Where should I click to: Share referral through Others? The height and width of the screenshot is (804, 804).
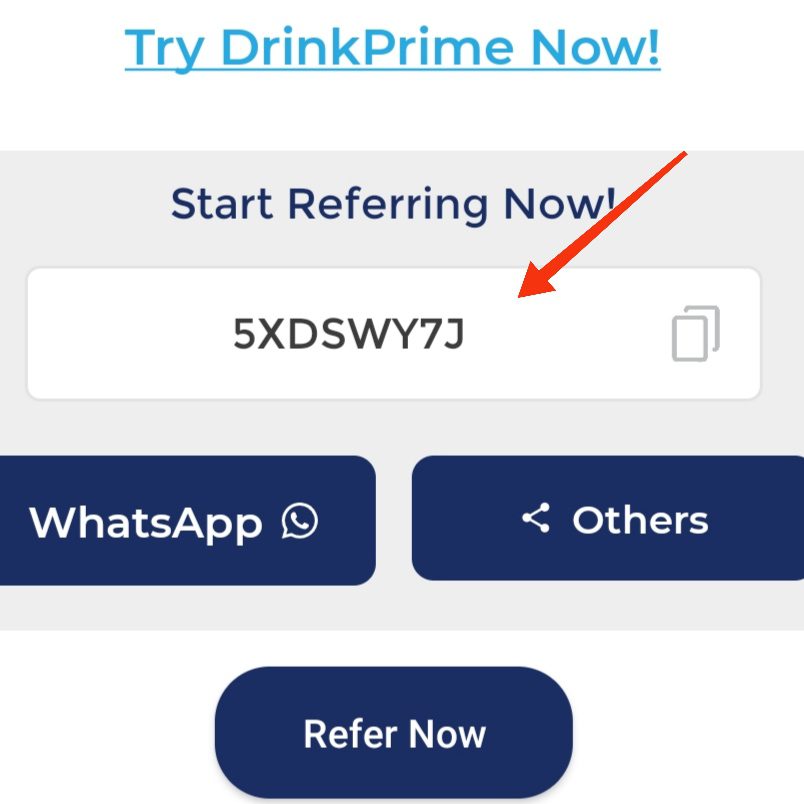click(x=613, y=519)
